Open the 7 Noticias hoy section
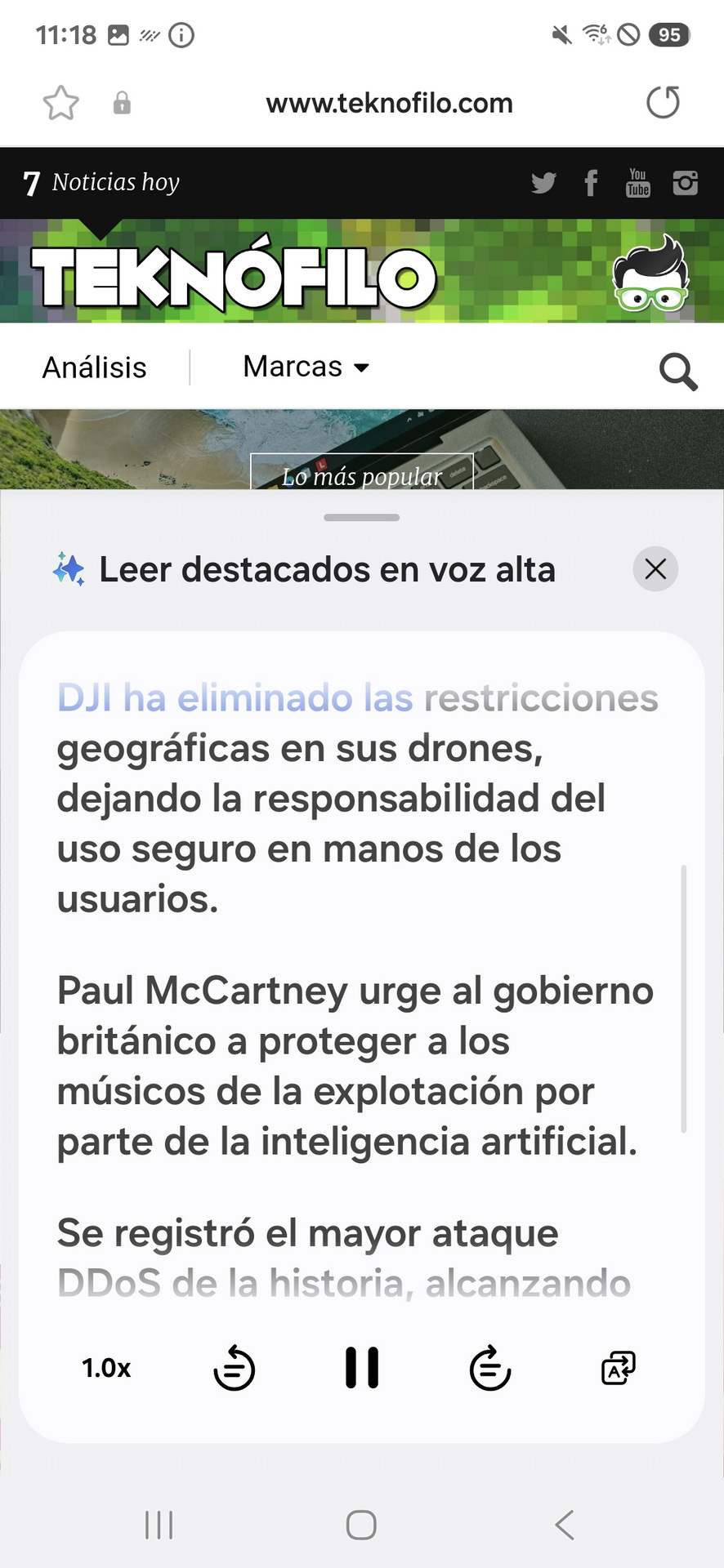Viewport: 724px width, 1568px height. point(101,183)
